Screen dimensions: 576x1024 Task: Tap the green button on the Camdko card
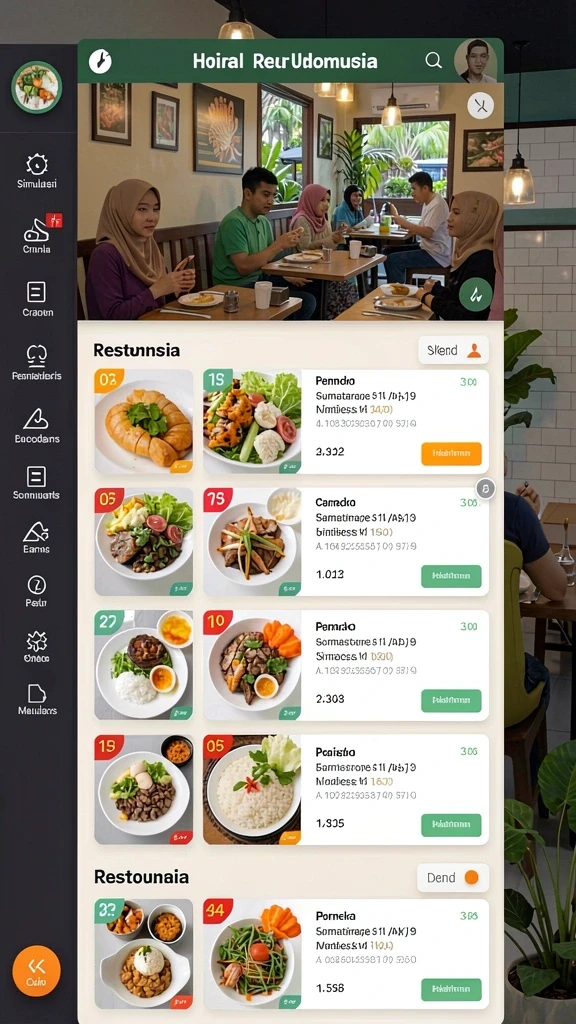pos(451,577)
